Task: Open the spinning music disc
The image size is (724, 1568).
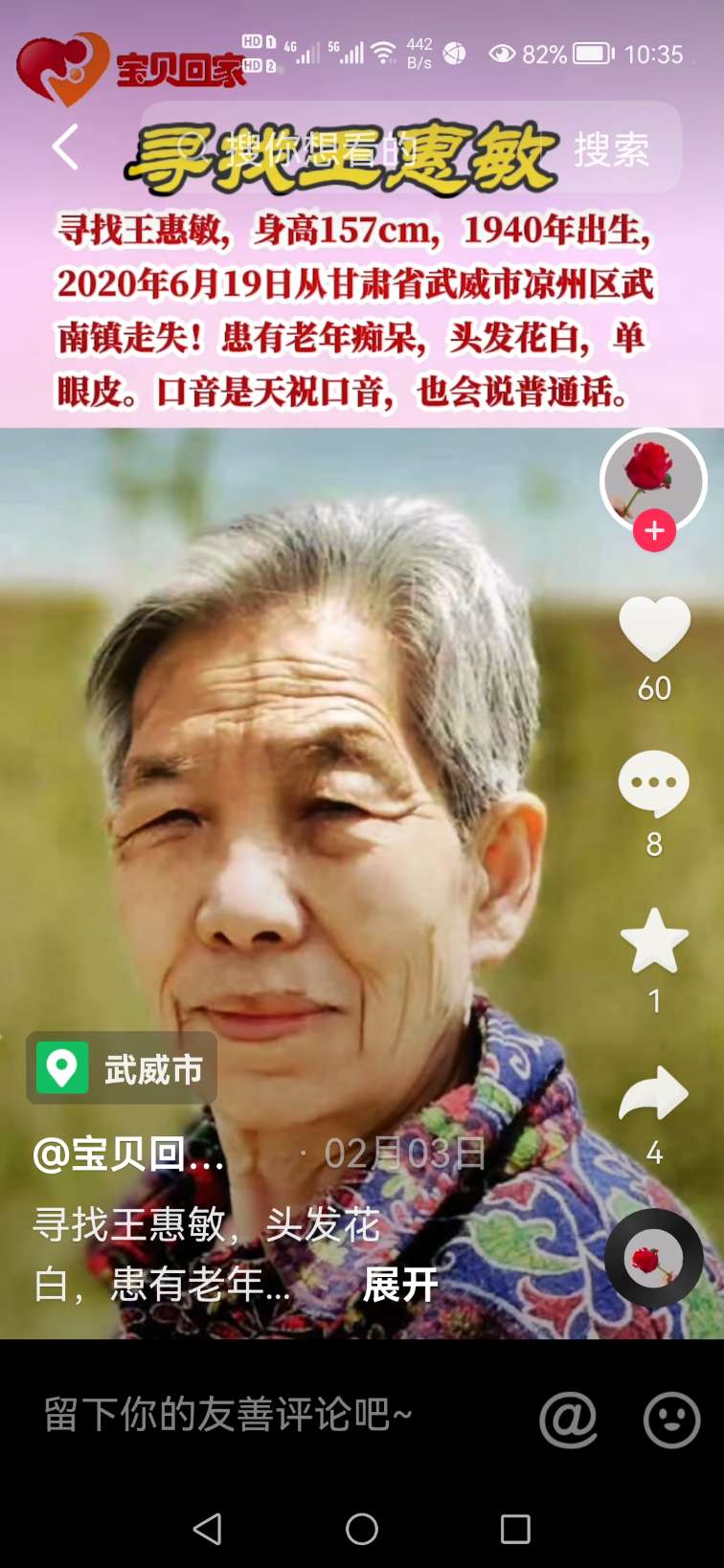Action: tap(654, 1258)
